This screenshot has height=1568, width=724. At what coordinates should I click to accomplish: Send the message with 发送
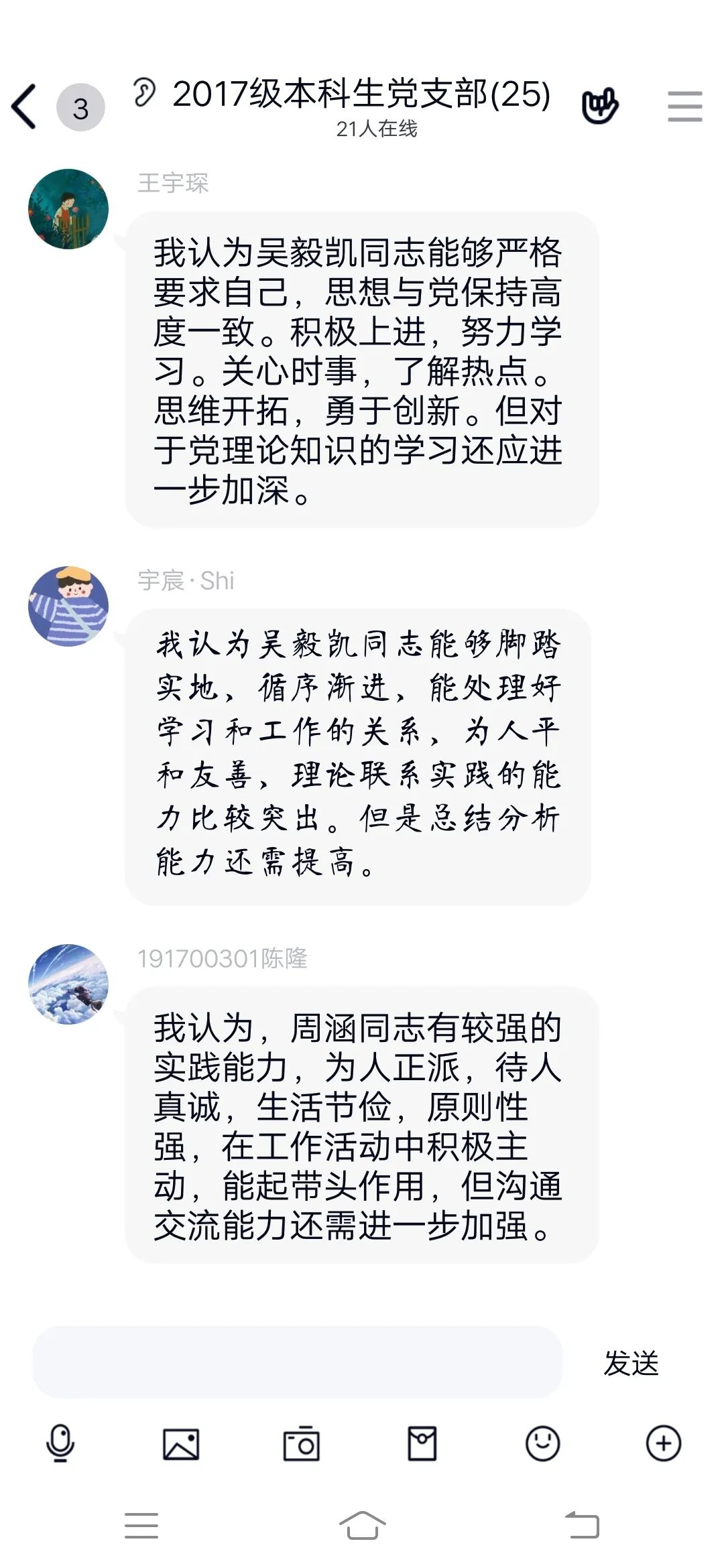(x=631, y=1364)
